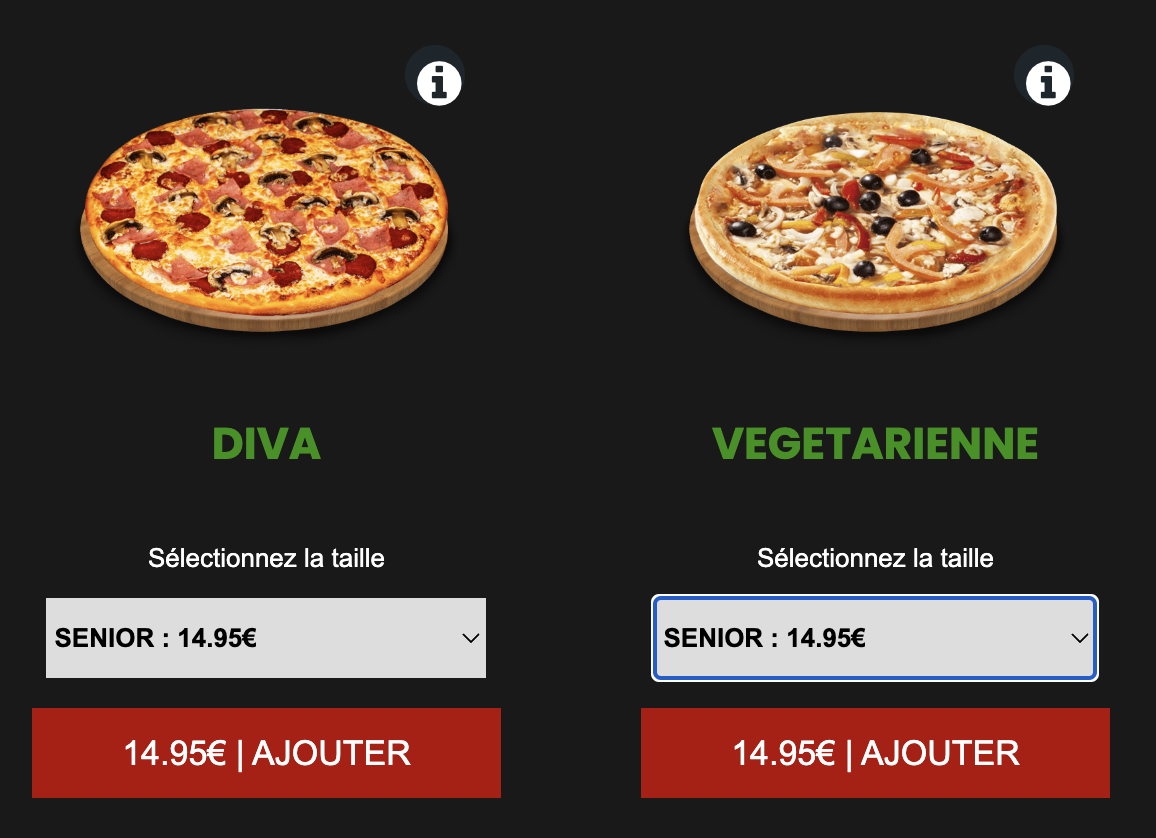Viewport: 1156px width, 838px height.
Task: Open the info icon for the Vegetarienne pizza
Action: point(1048,83)
